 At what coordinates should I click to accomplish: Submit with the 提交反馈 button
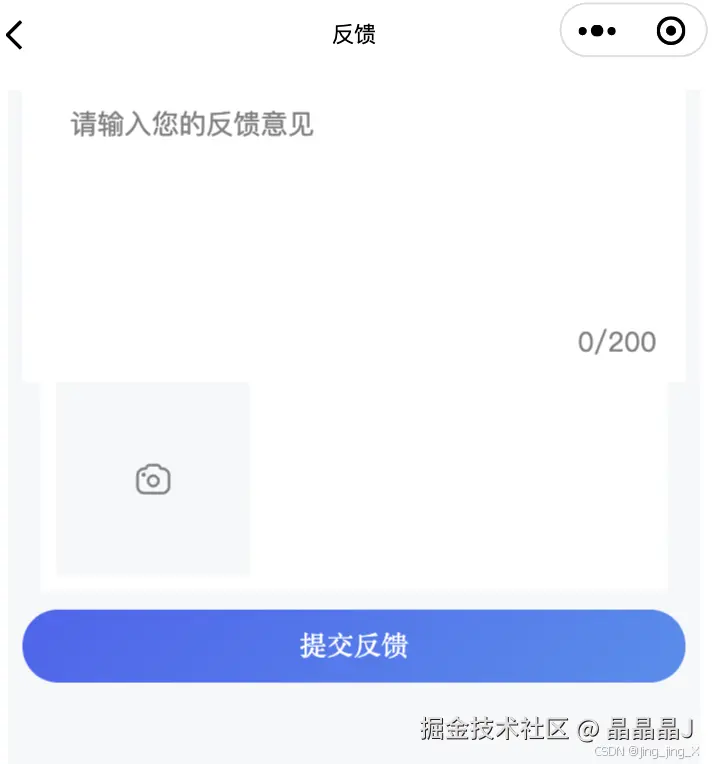click(353, 646)
